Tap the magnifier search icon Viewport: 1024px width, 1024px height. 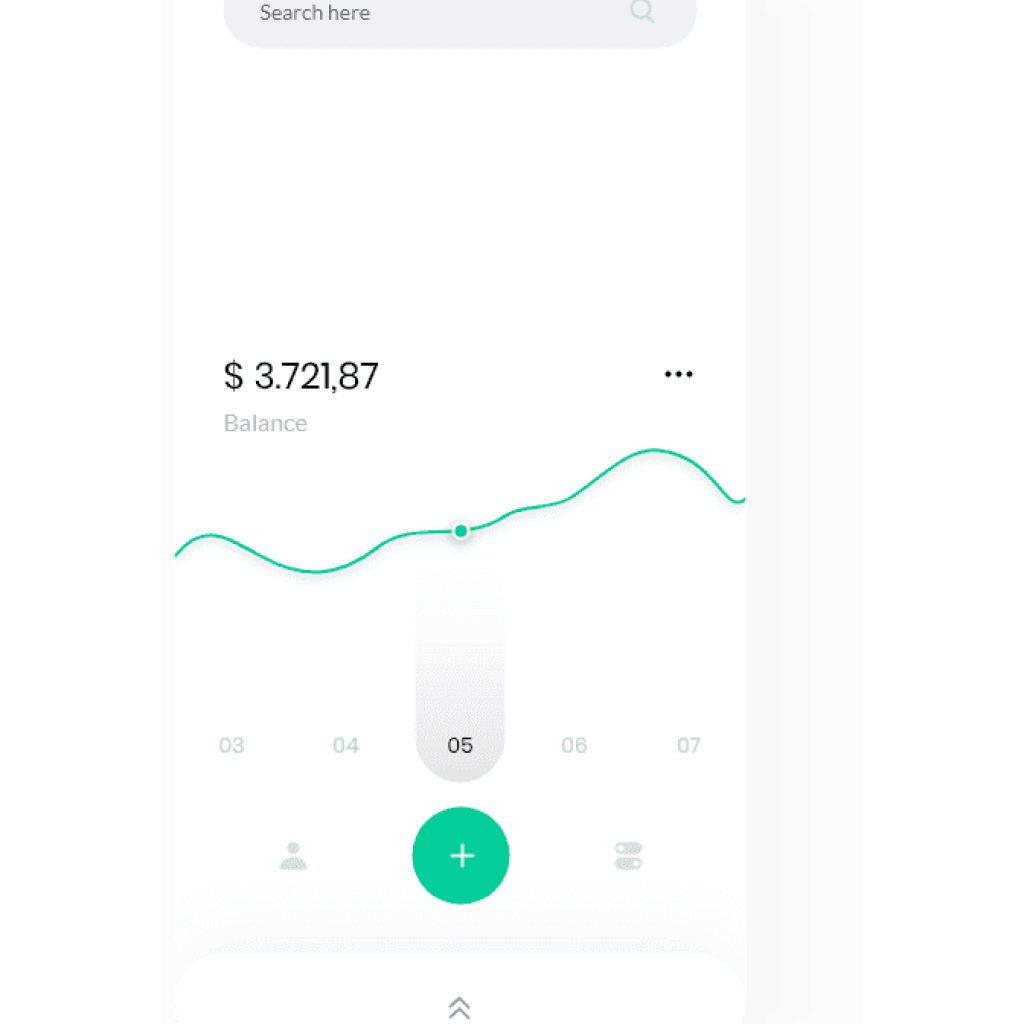[x=642, y=12]
